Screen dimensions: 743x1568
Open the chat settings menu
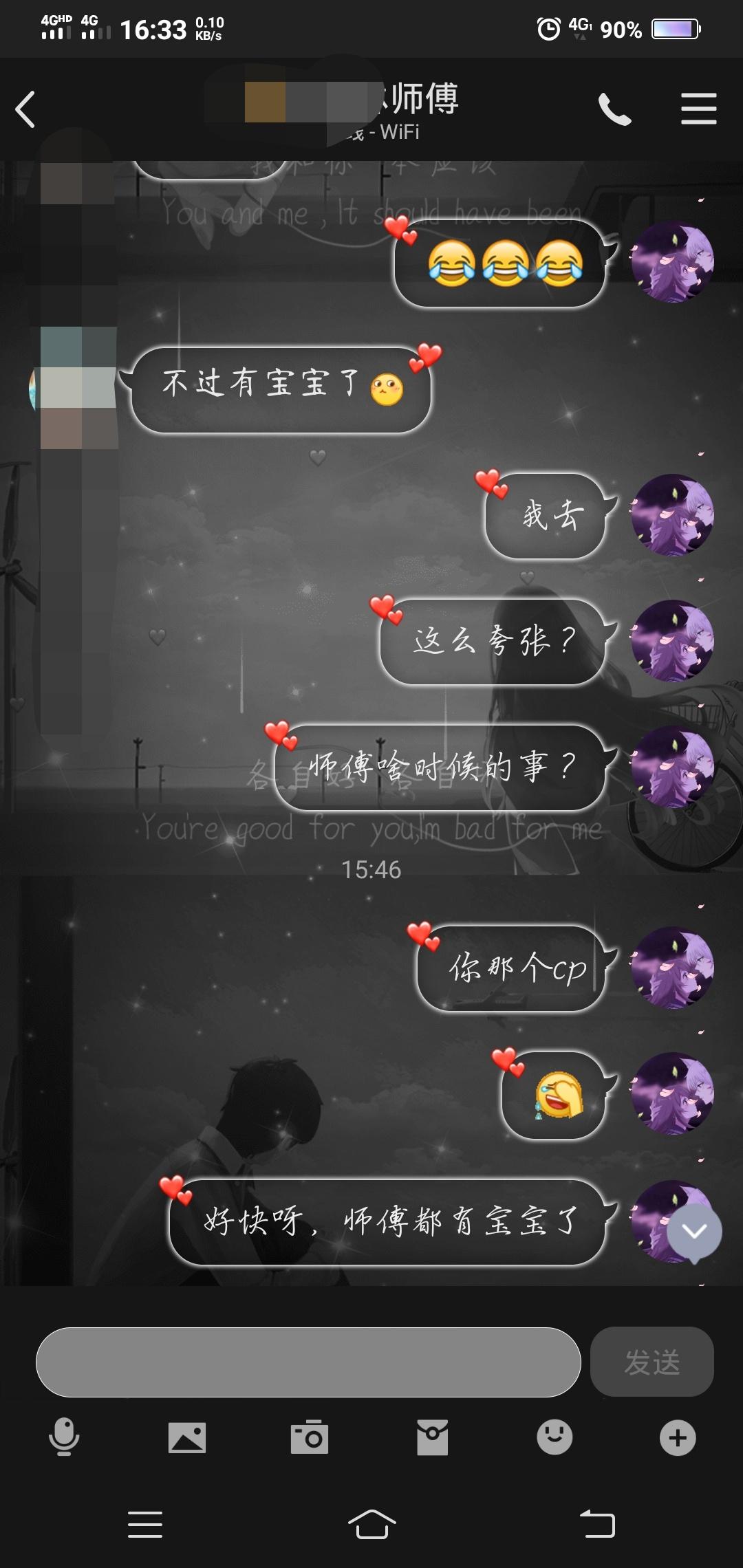click(698, 109)
